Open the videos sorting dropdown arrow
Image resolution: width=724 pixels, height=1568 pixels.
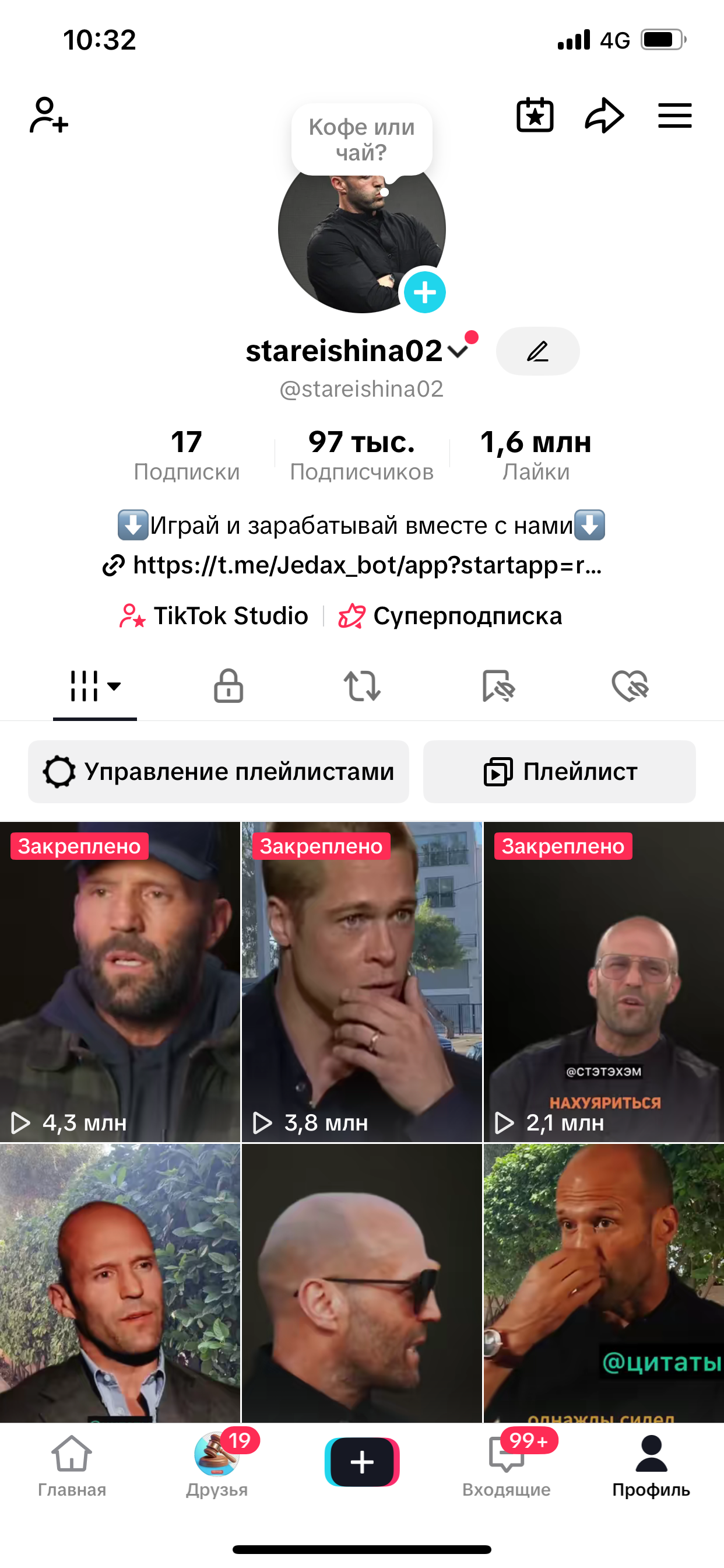point(114,688)
